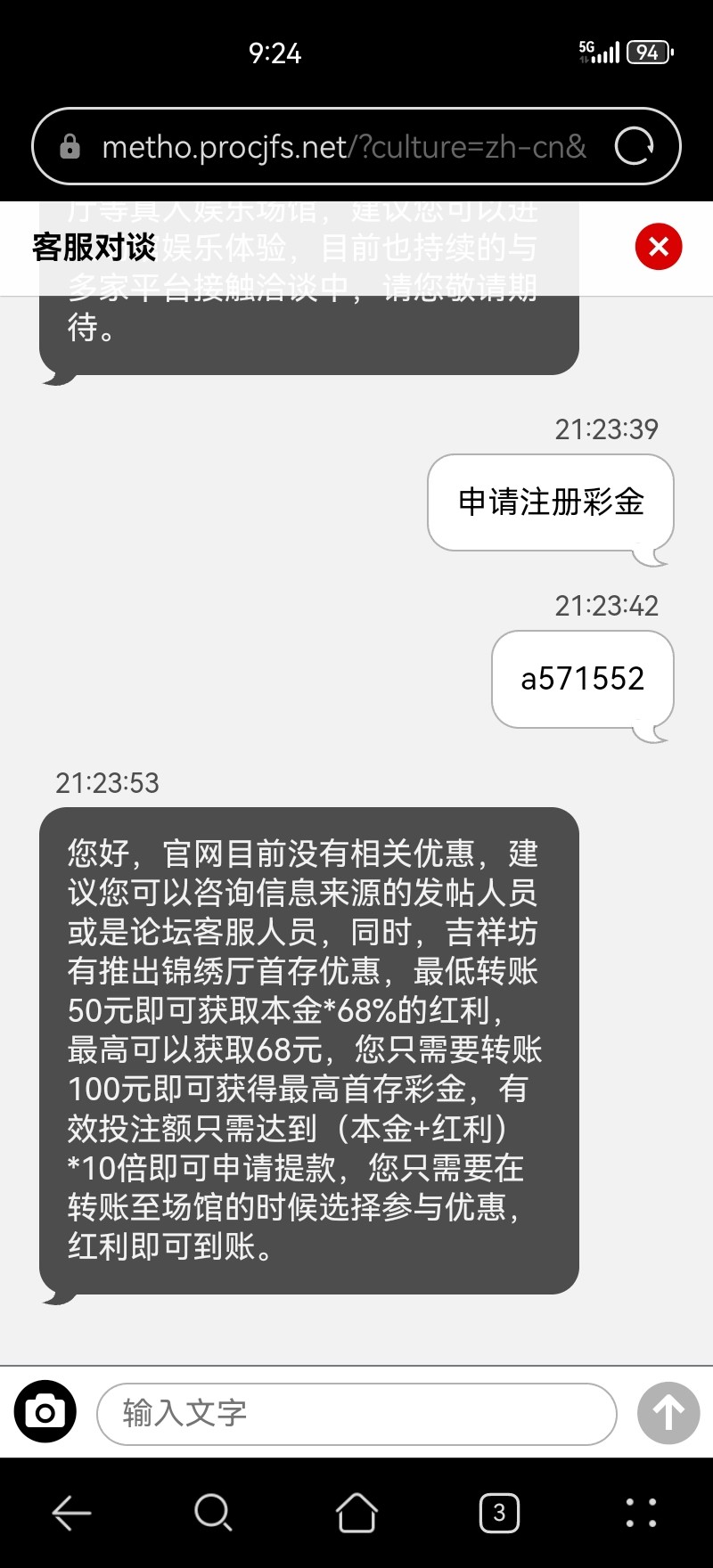The height and width of the screenshot is (1568, 713).
Task: Tap the battery level indicator showing 94
Action: click(650, 52)
